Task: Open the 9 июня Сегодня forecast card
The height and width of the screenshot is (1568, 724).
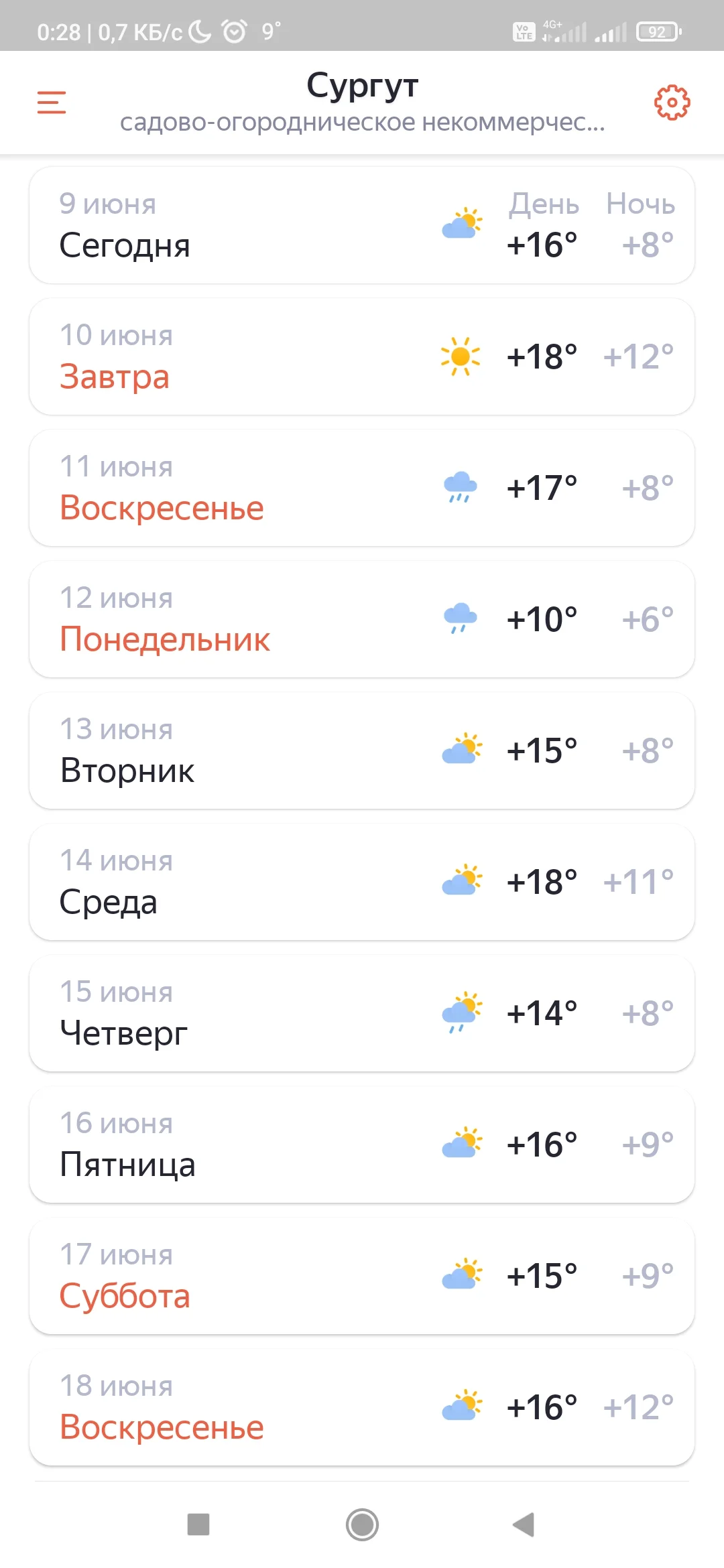Action: click(x=362, y=225)
